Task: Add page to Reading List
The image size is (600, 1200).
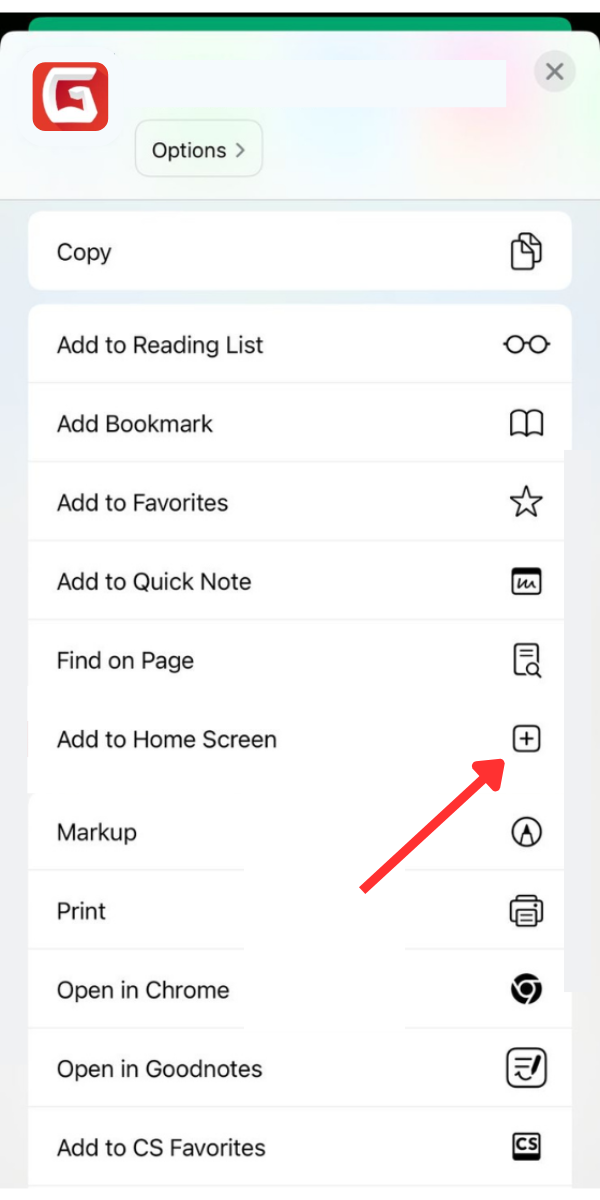Action: pos(300,344)
